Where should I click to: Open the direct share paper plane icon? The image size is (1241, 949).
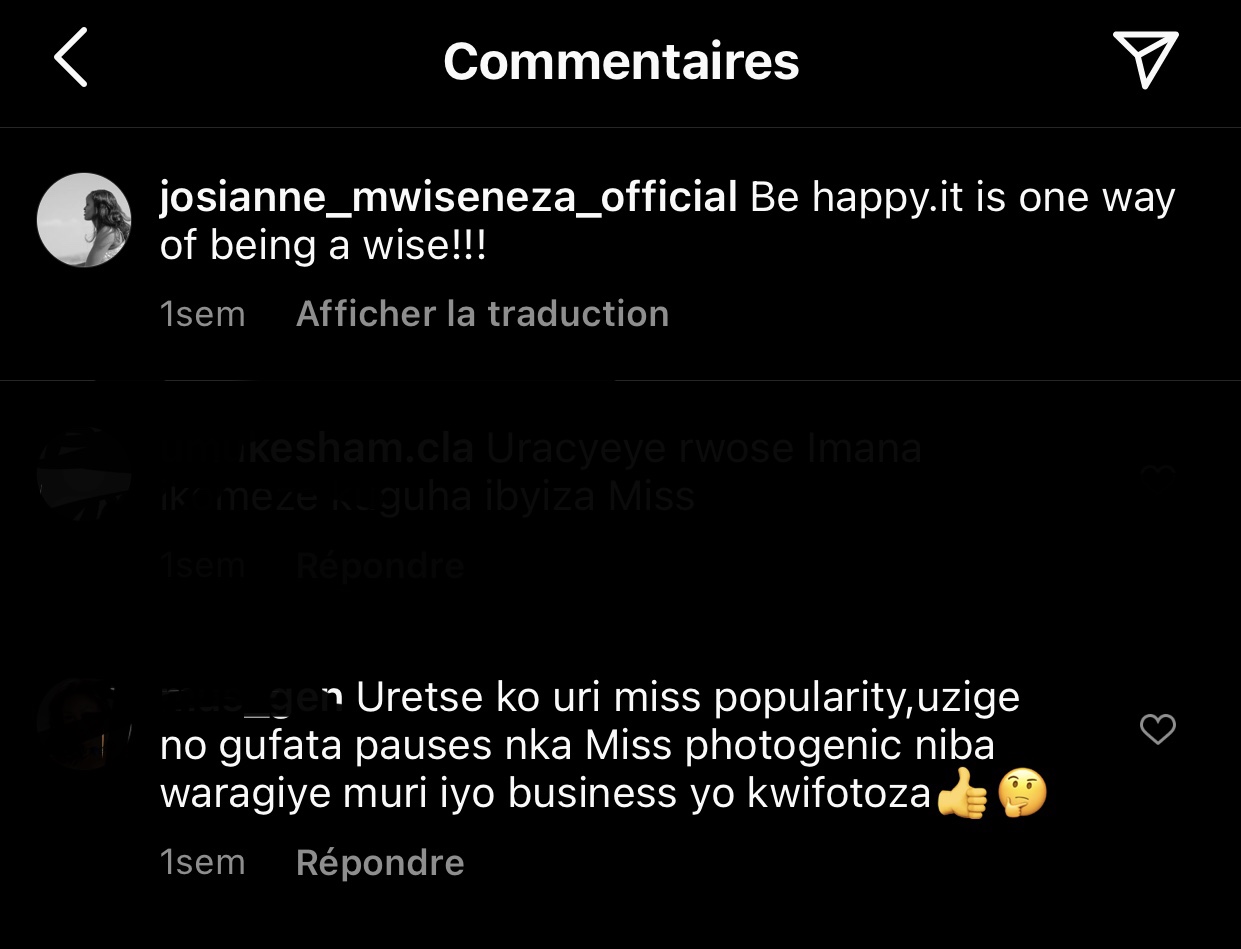click(1145, 58)
